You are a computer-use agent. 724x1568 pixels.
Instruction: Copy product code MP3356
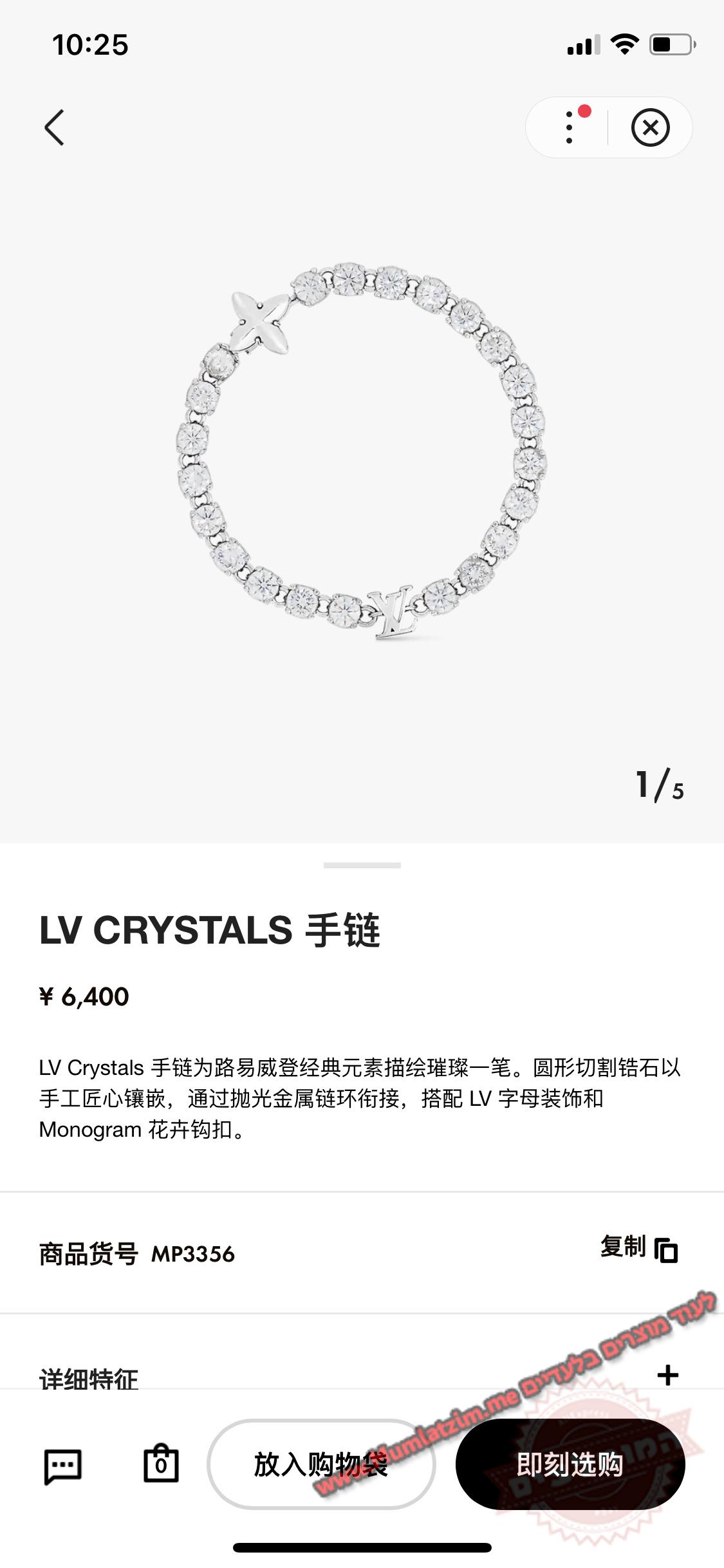(x=639, y=1248)
